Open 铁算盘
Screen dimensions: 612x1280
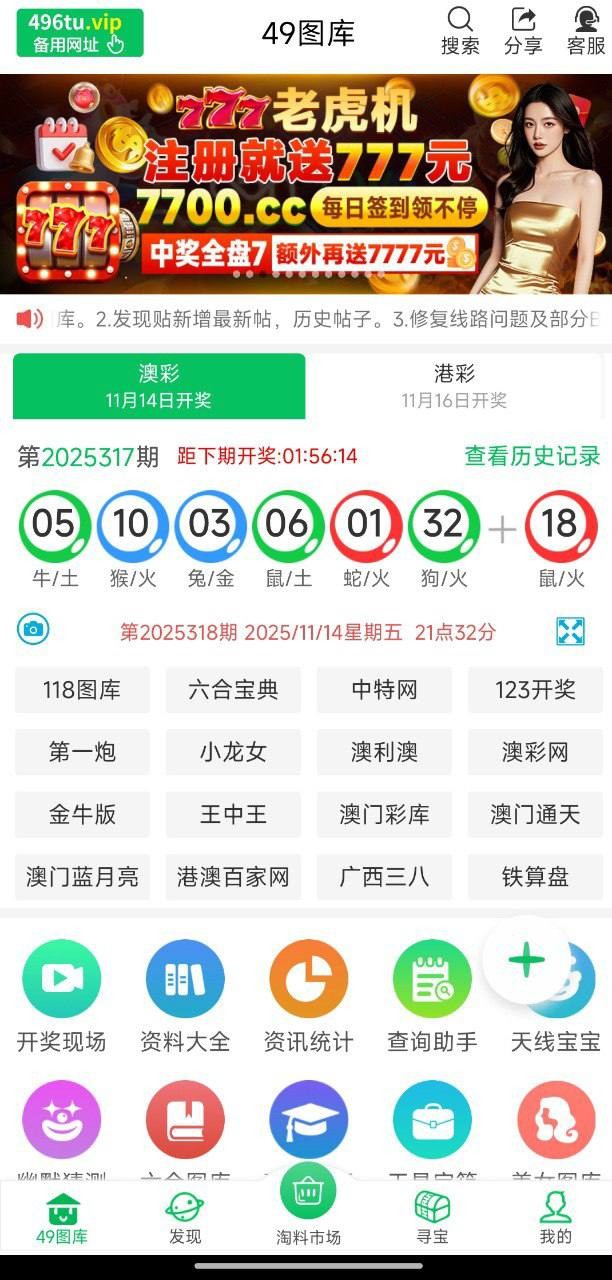[535, 877]
